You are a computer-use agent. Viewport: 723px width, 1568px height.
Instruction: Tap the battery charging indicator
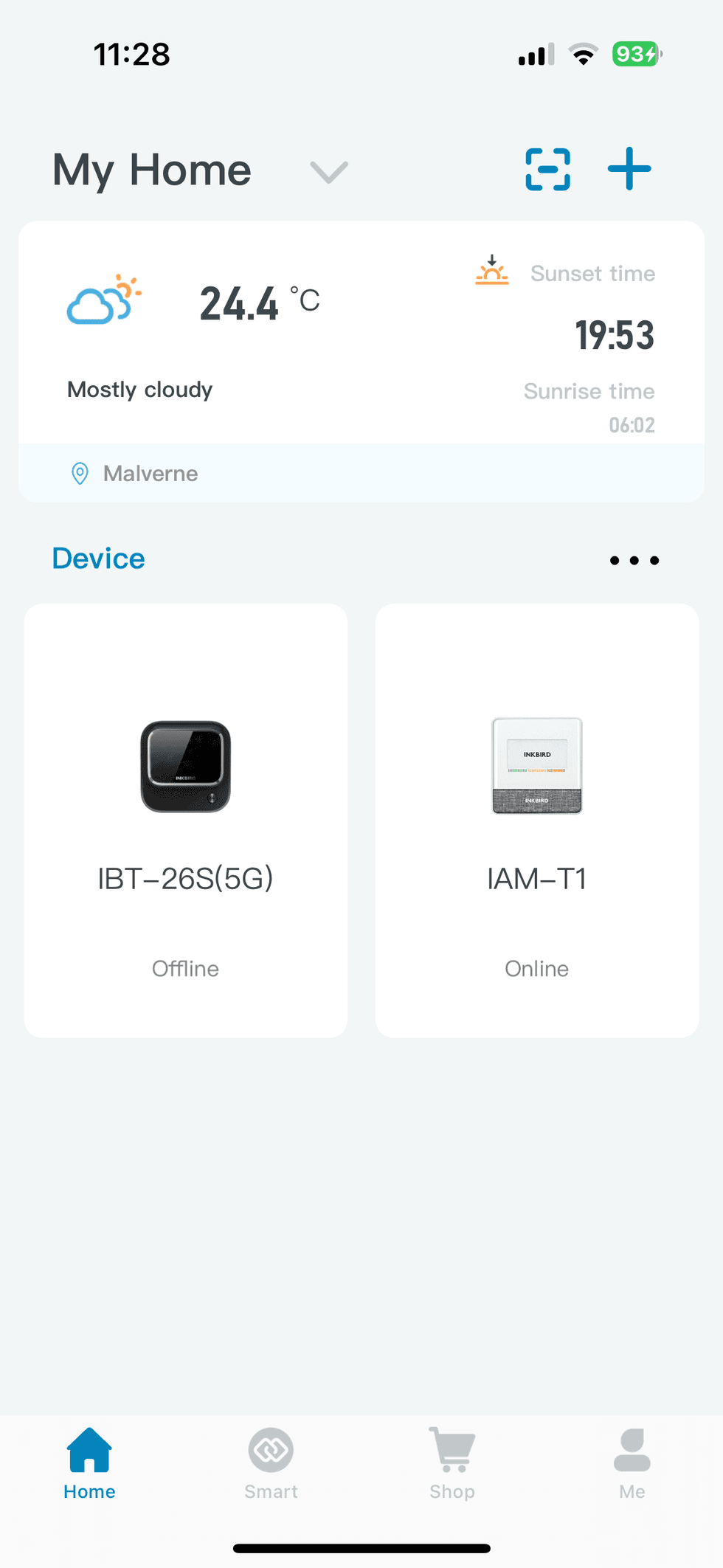636,54
